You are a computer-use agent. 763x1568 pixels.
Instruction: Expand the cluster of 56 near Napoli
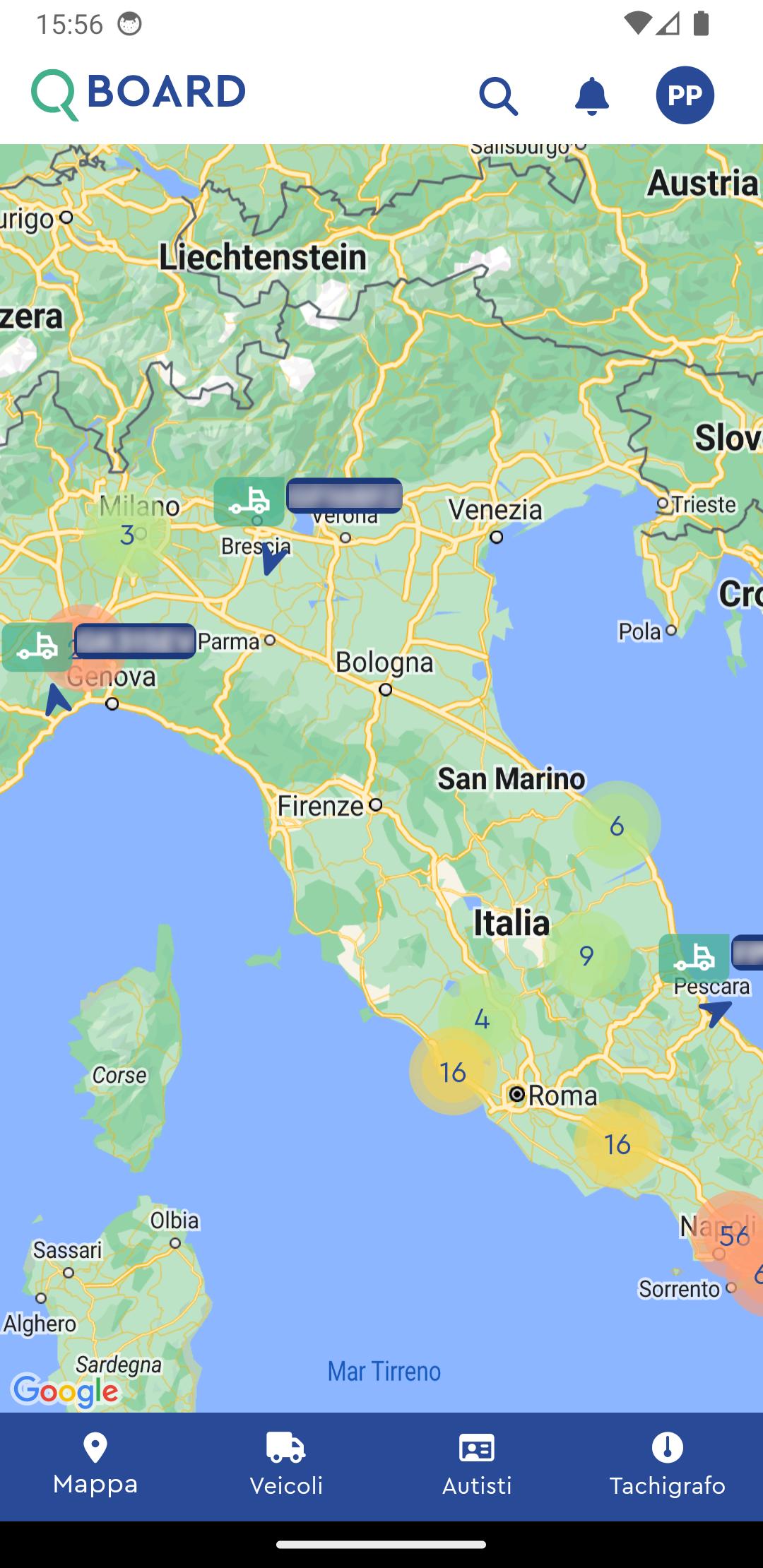coord(733,1236)
